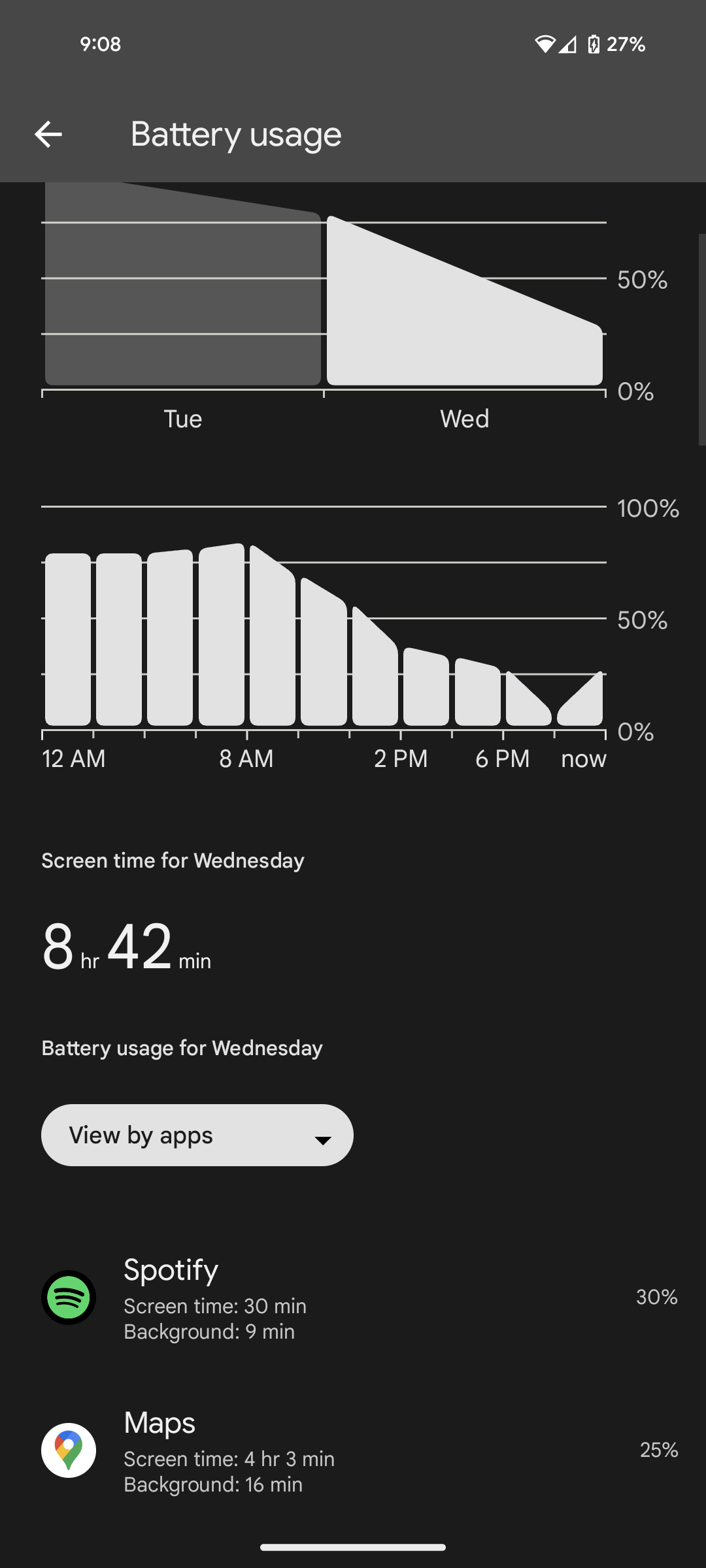This screenshot has height=1568, width=706.
Task: Tap the back arrow icon
Action: tap(50, 134)
